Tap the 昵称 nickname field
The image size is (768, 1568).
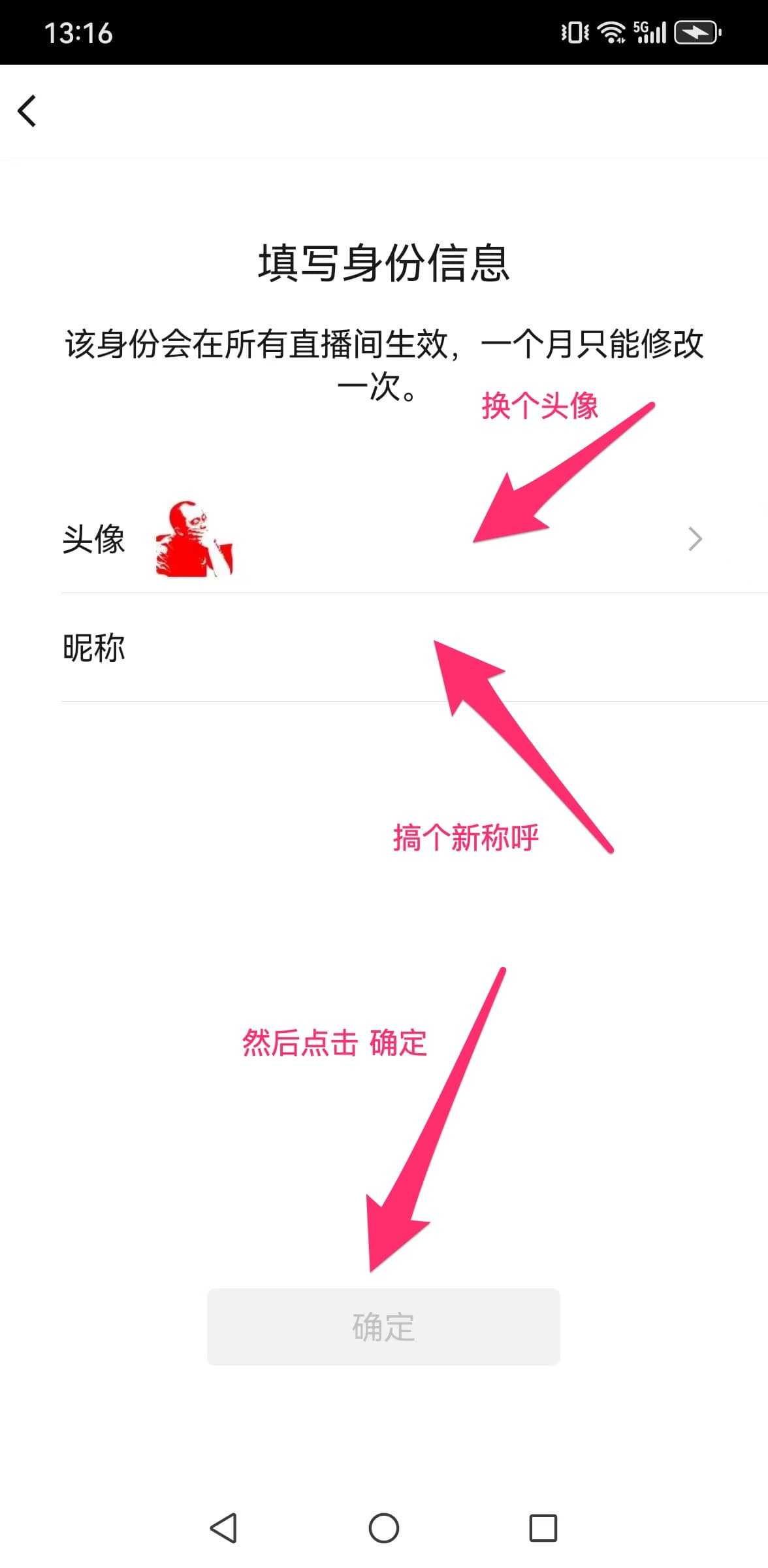(415, 647)
